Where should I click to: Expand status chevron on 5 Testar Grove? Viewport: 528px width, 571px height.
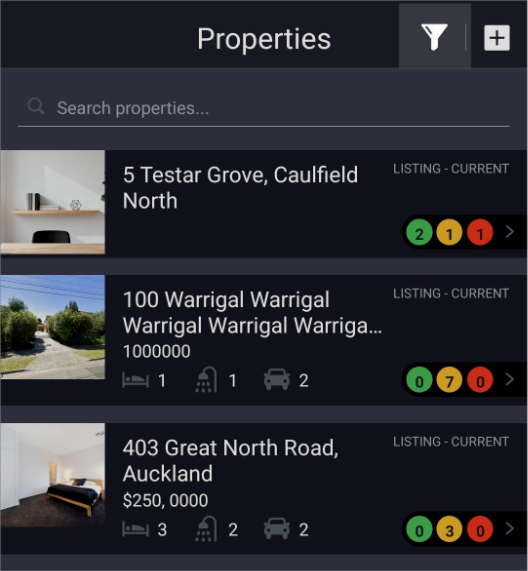[x=510, y=232]
